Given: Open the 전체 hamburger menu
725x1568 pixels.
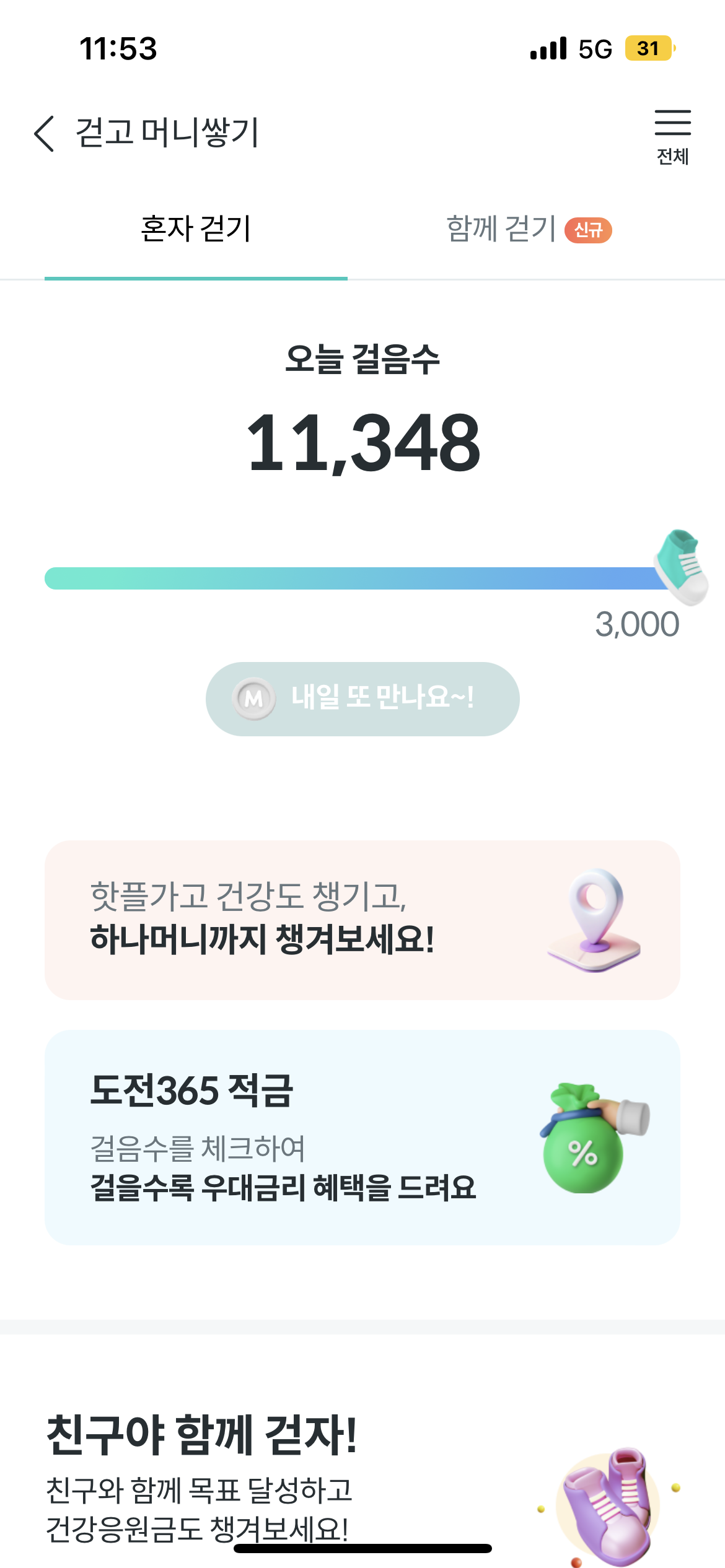Looking at the screenshot, I should click(672, 136).
